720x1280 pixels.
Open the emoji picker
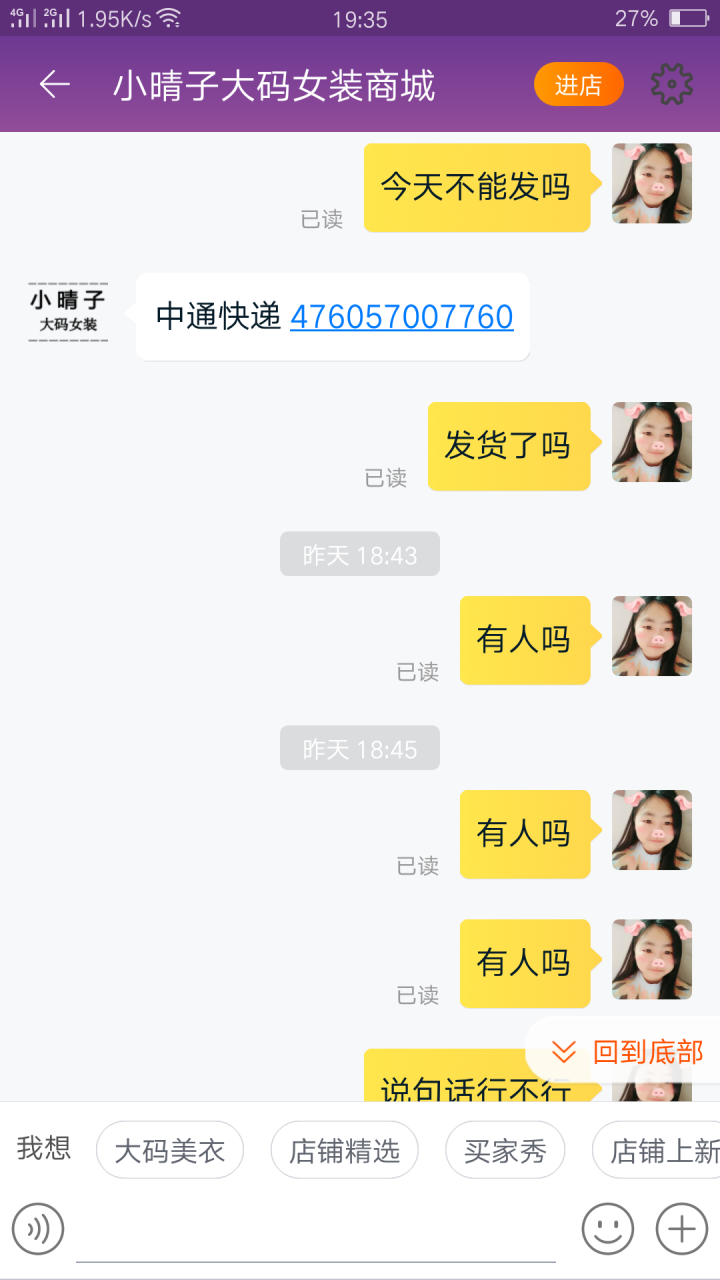click(608, 1228)
